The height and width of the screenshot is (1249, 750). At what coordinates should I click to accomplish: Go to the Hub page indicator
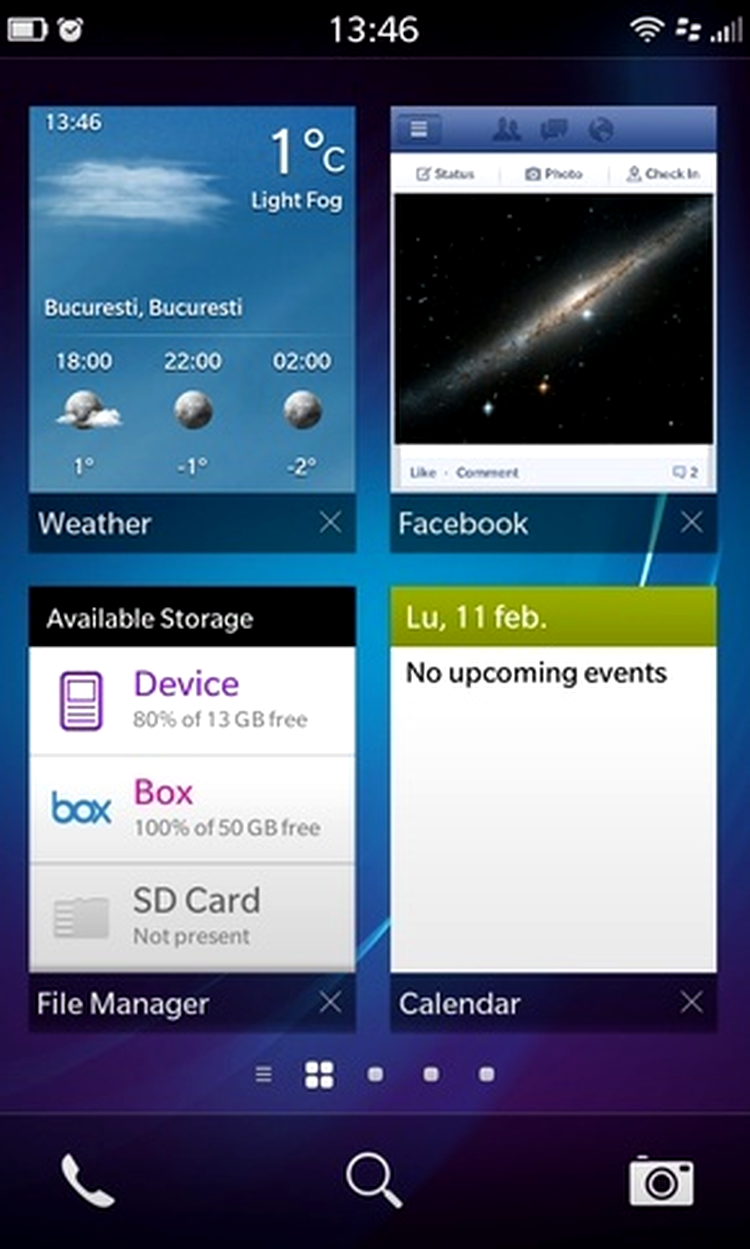[264, 1075]
